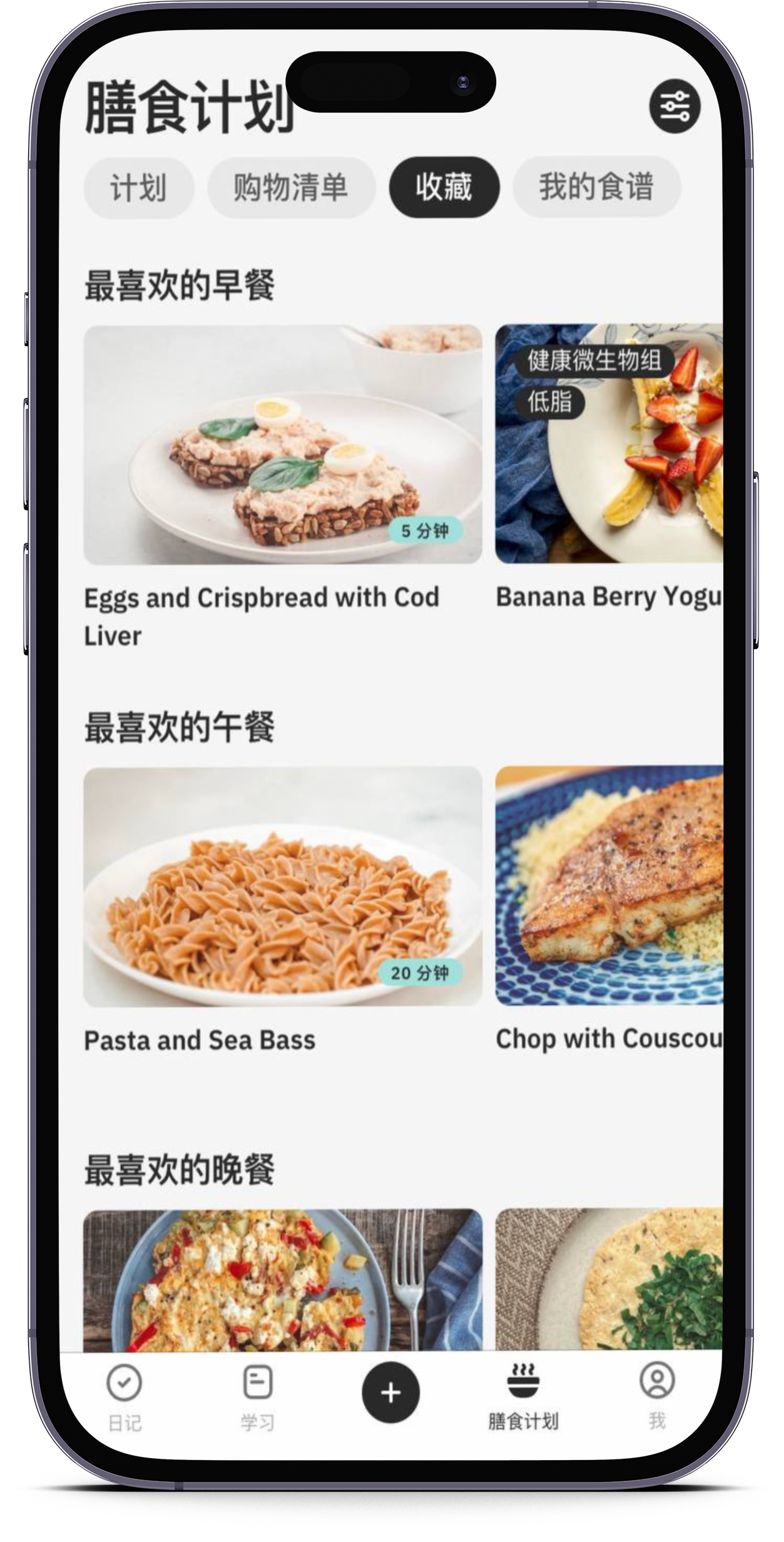Viewport: 784px width, 1542px height.
Task: View the Pasta and Sea Bass recipe
Action: [x=283, y=886]
